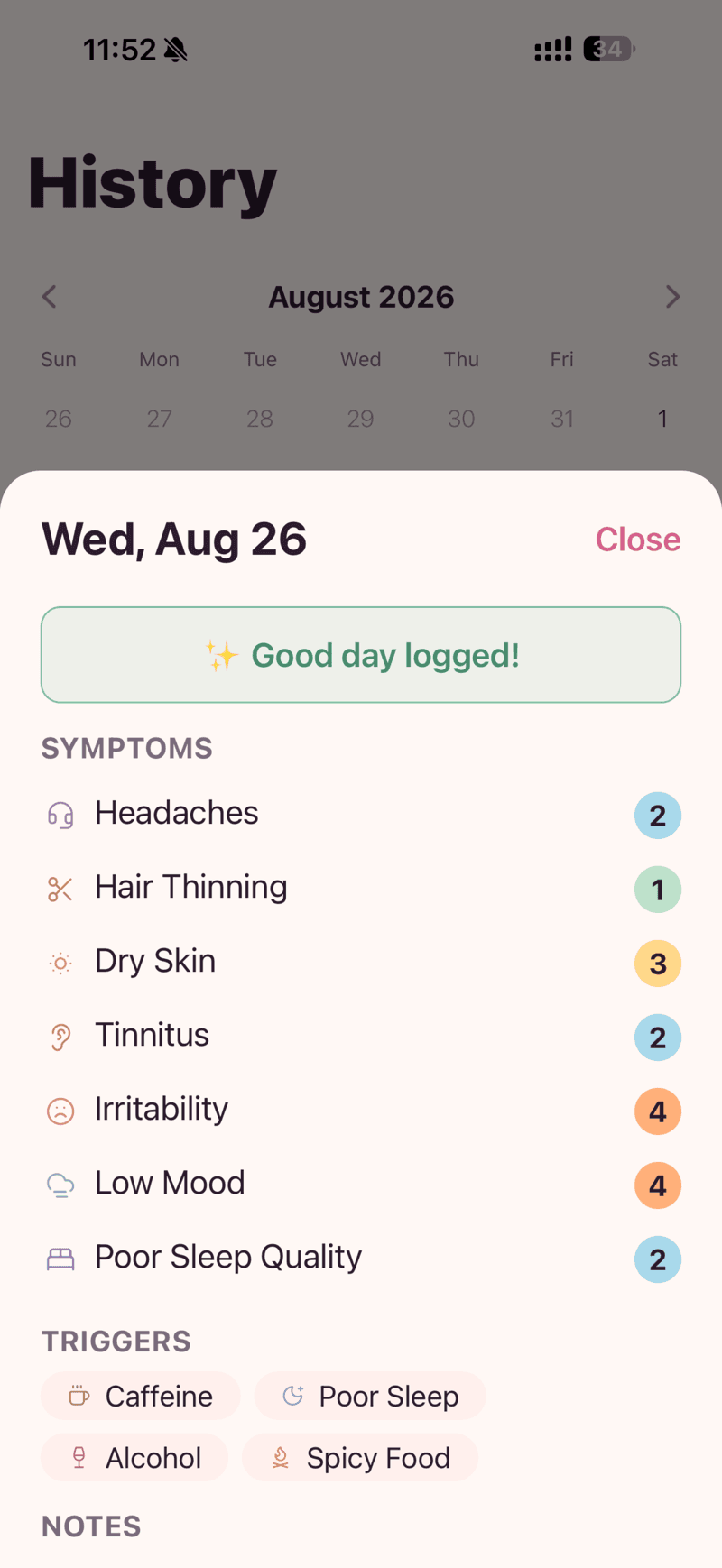The height and width of the screenshot is (1568, 722).
Task: Close the Wed, Aug 26 detail sheet
Action: pyautogui.click(x=637, y=540)
